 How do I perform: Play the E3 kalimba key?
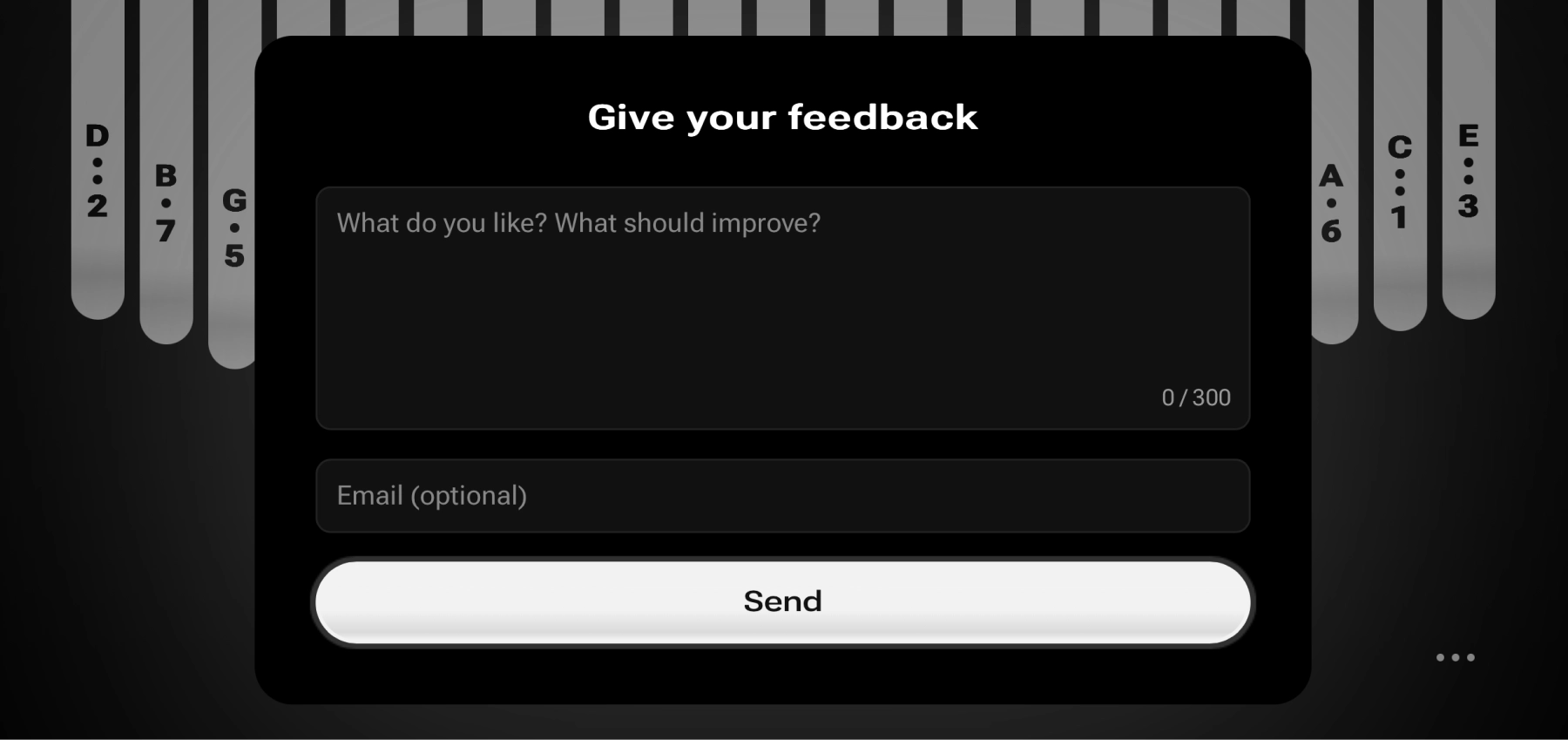[1468, 174]
